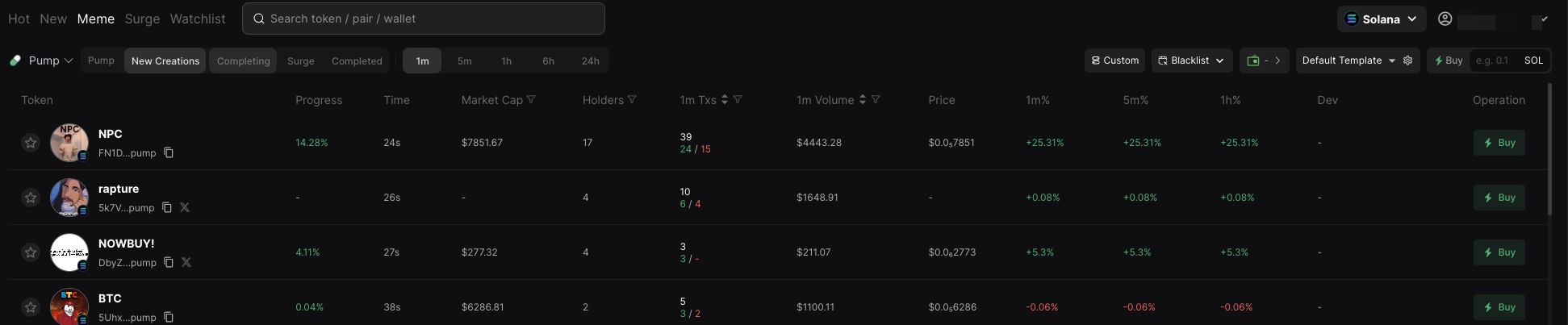Switch timeframe to 5m
The width and height of the screenshot is (1568, 325).
(464, 60)
